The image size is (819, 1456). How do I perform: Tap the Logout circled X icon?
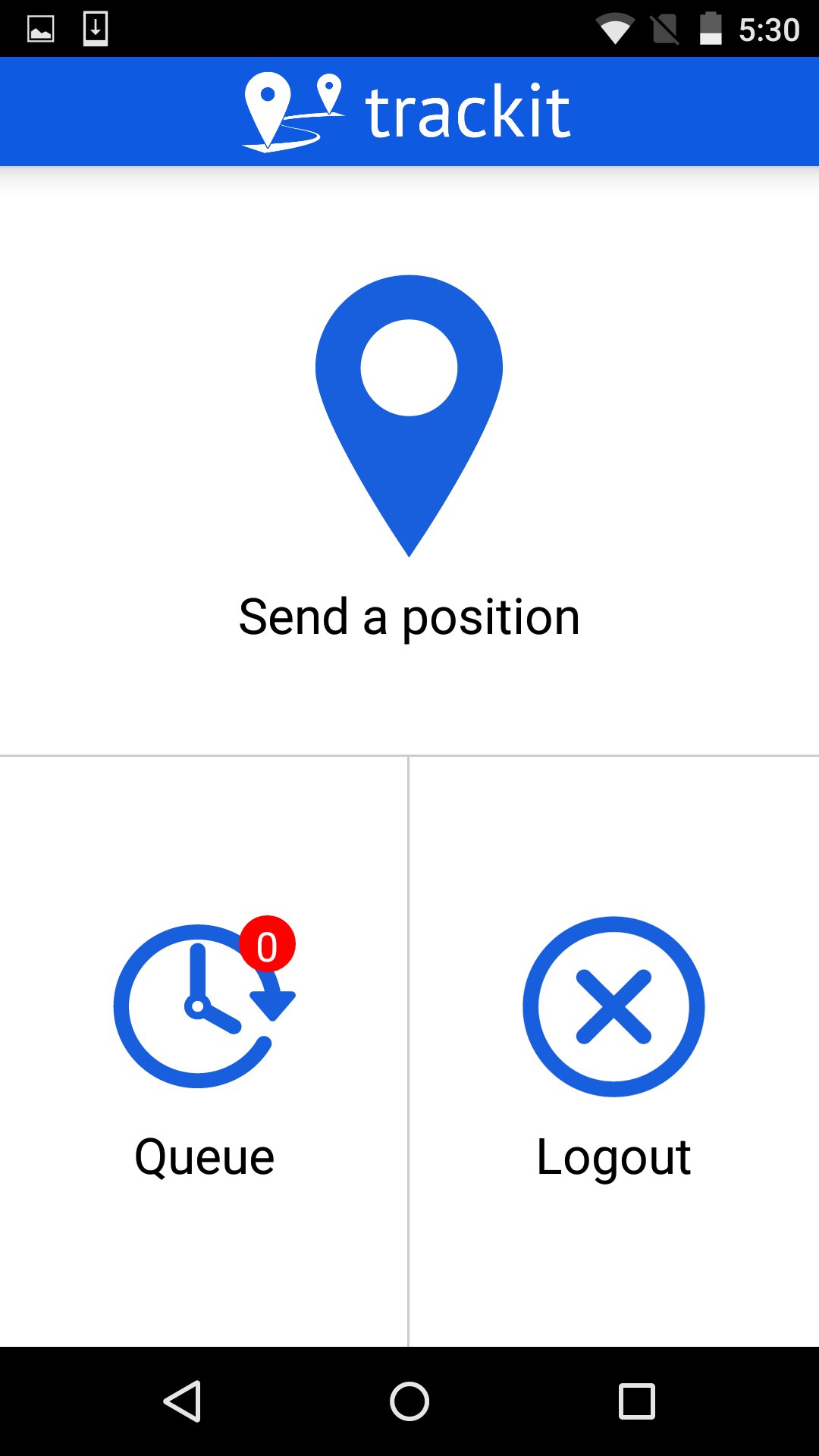pos(614,1005)
